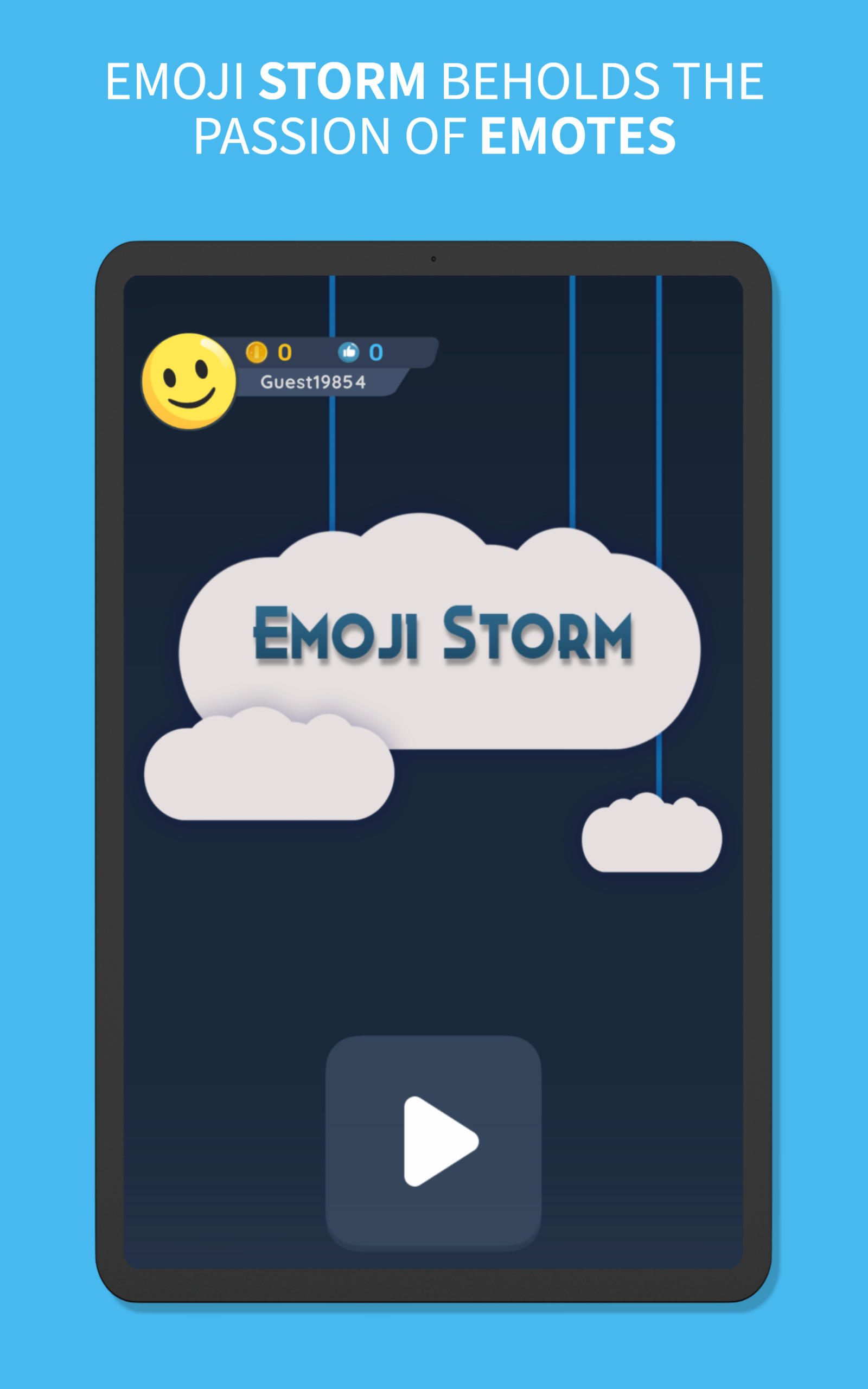Click the white play triangle icon
This screenshot has width=868, height=1389.
(x=439, y=1142)
